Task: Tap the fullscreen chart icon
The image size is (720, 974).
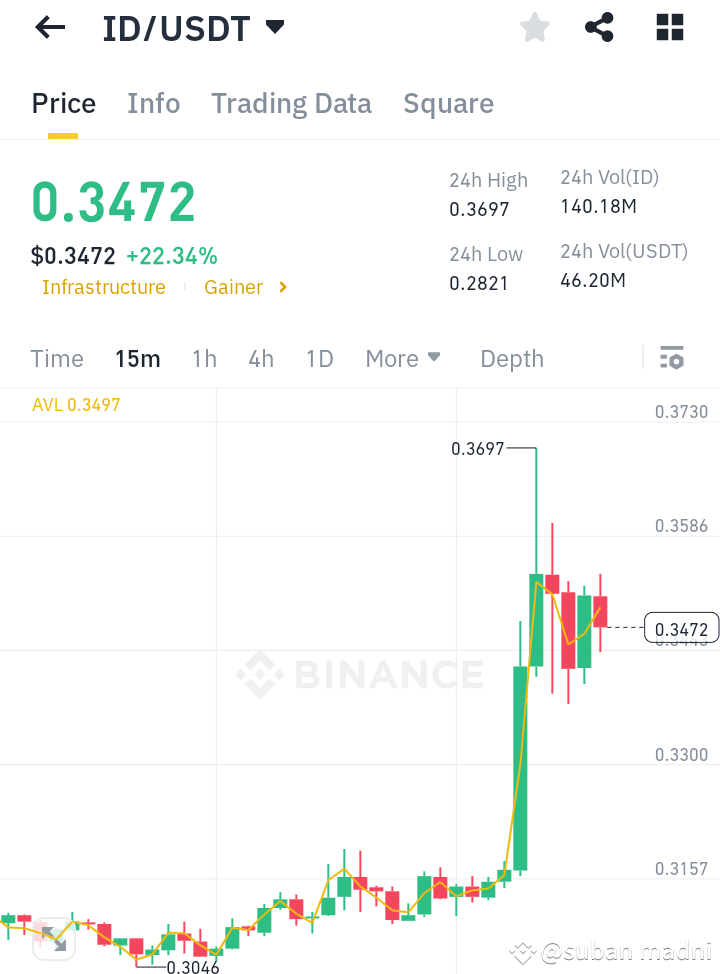Action: pos(54,940)
